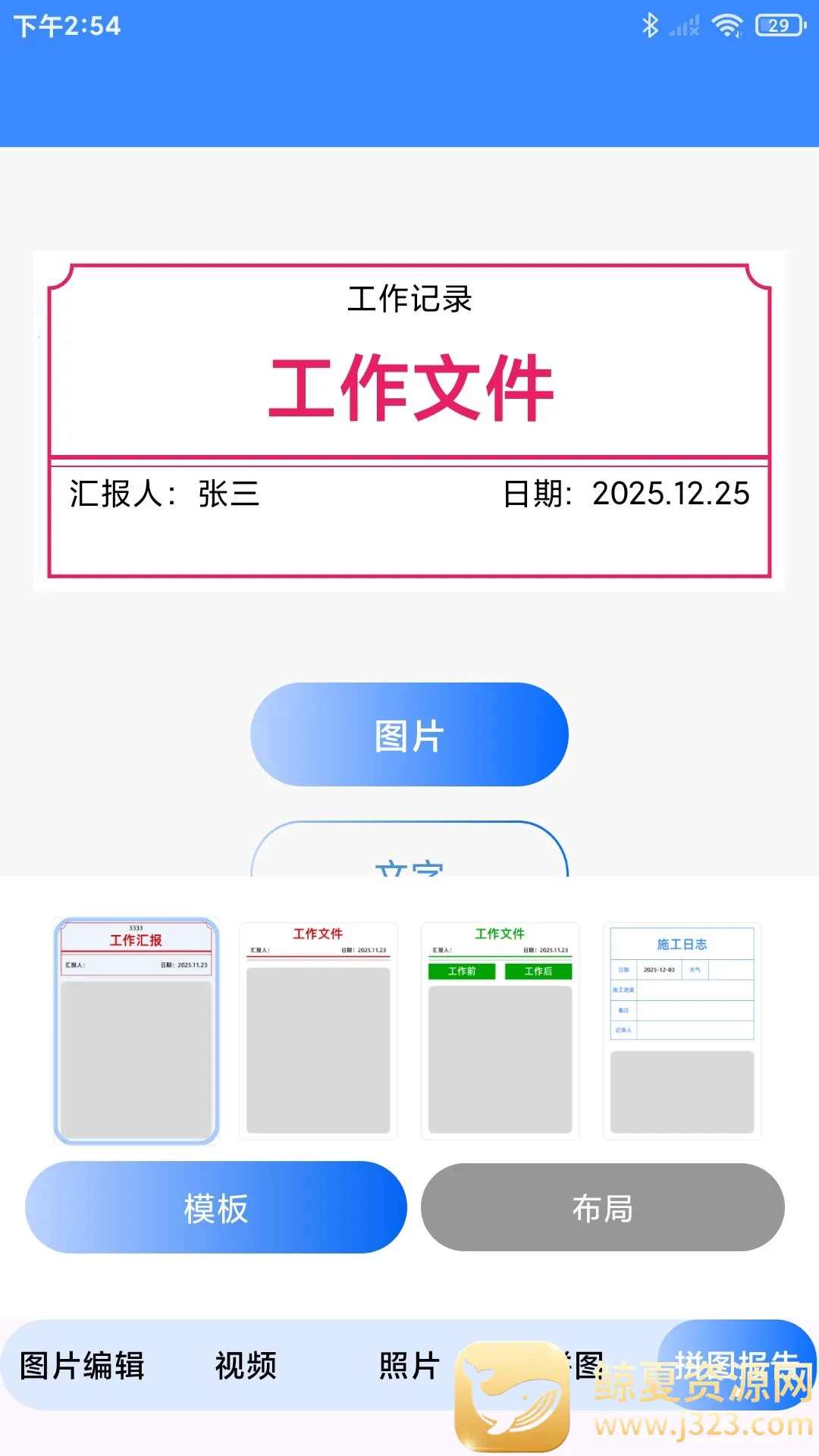Choose the red 工作文件 template
Viewport: 819px width, 1456px height.
318,1031
